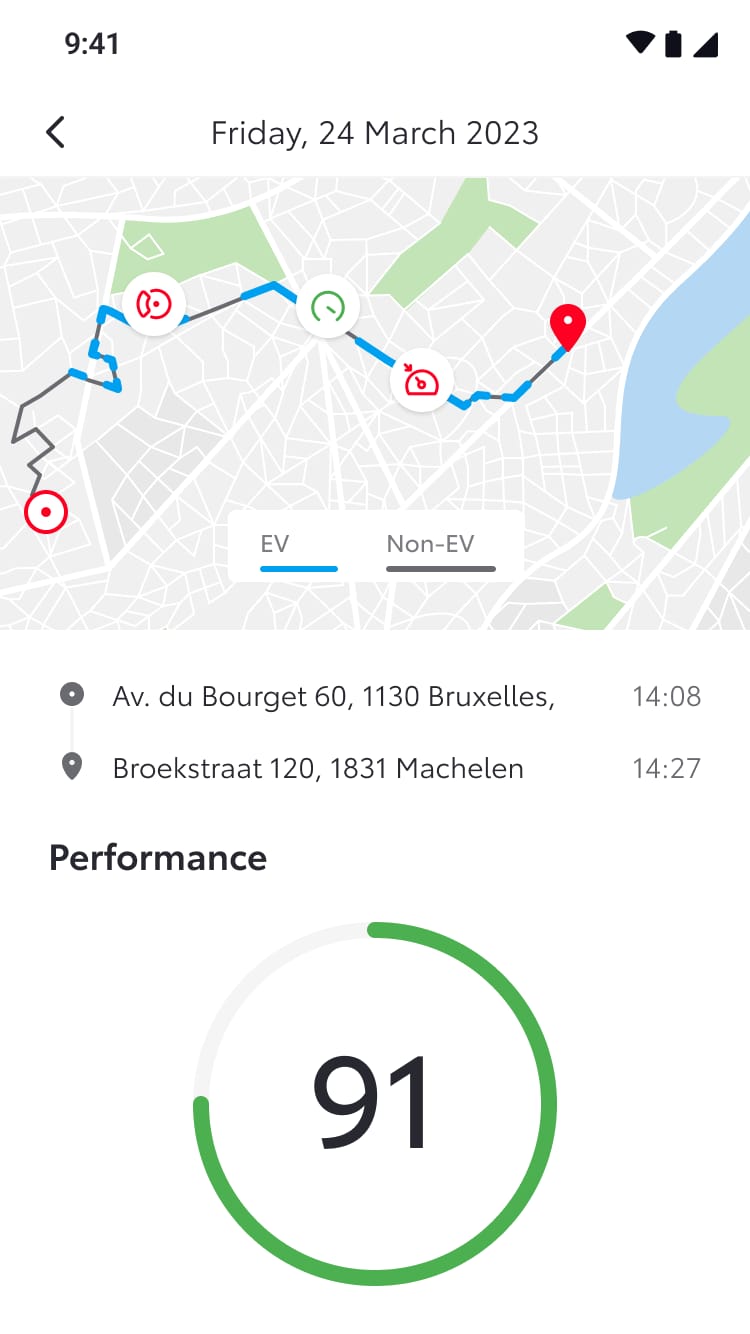The width and height of the screenshot is (750, 1334).
Task: Tap the Wi-Fi icon in status bar
Action: pos(640,42)
